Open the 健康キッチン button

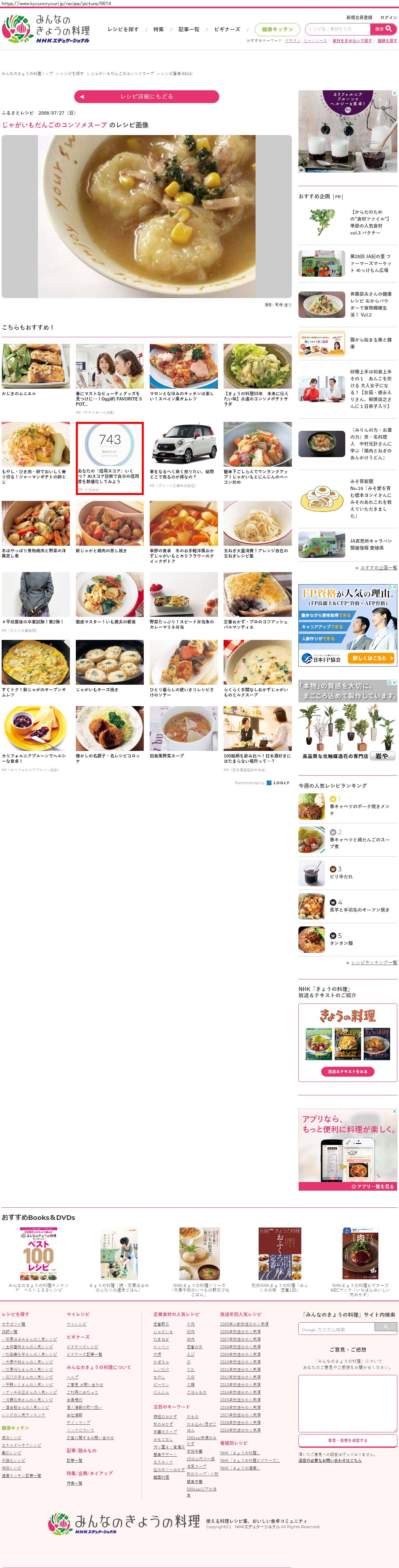pyautogui.click(x=277, y=29)
